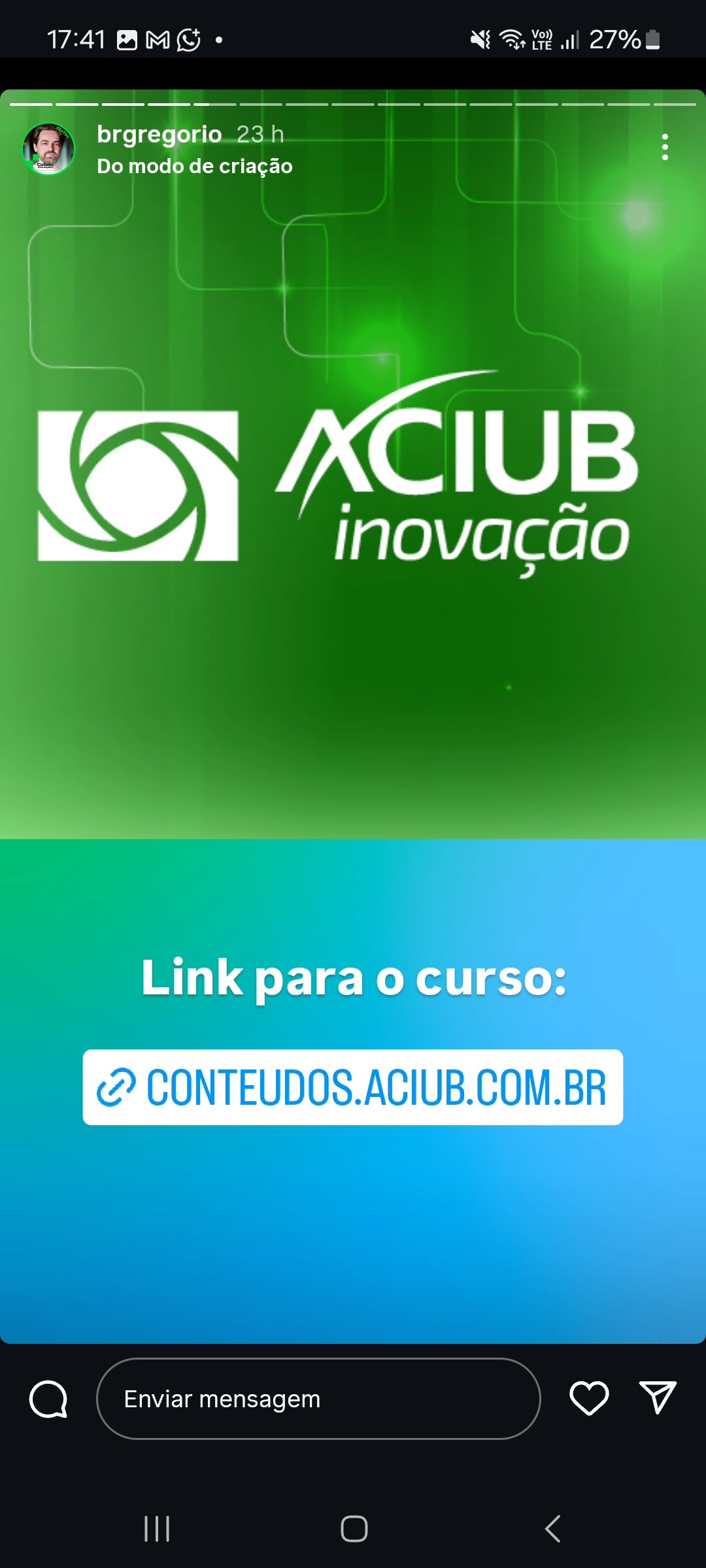Open the story overflow menu
The width and height of the screenshot is (706, 1568).
coord(665,147)
